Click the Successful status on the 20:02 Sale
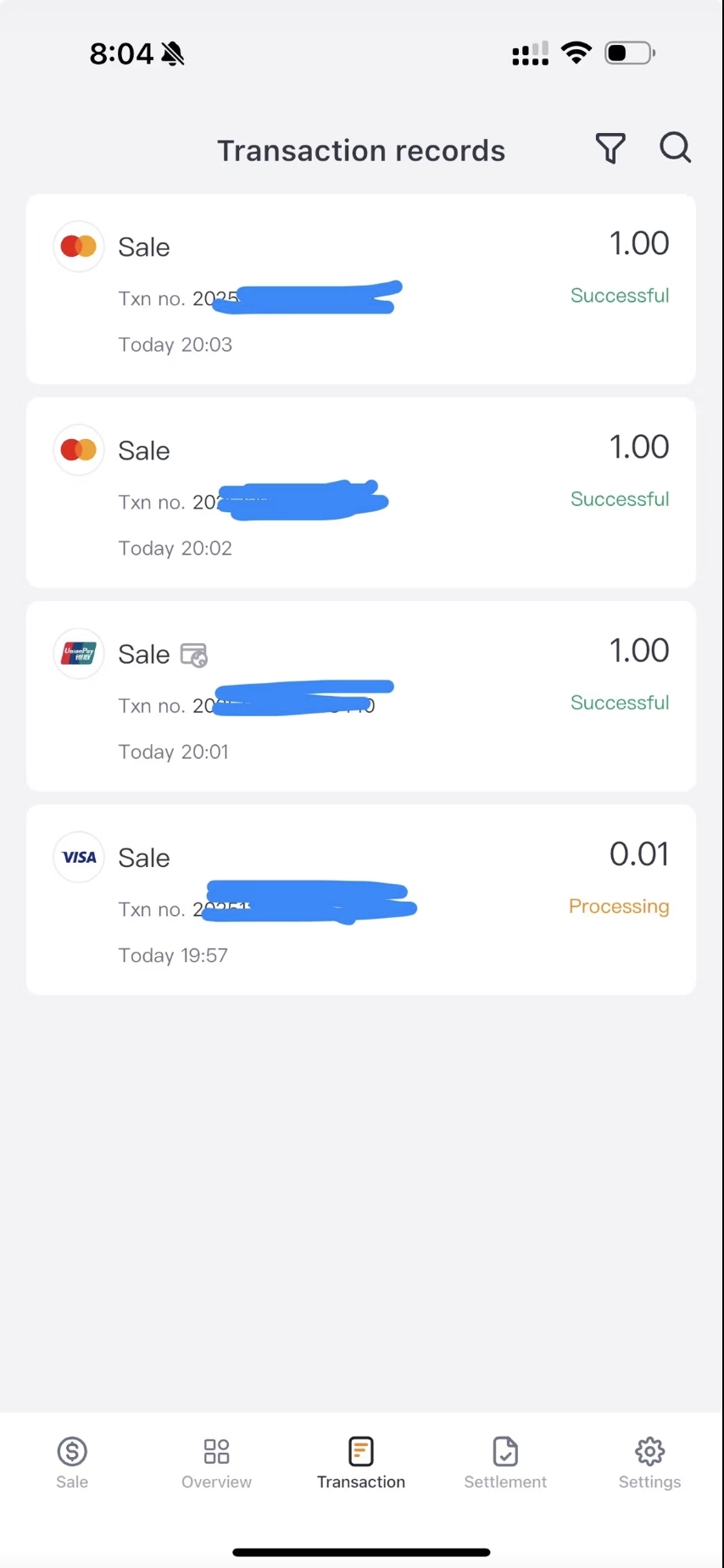 point(620,498)
